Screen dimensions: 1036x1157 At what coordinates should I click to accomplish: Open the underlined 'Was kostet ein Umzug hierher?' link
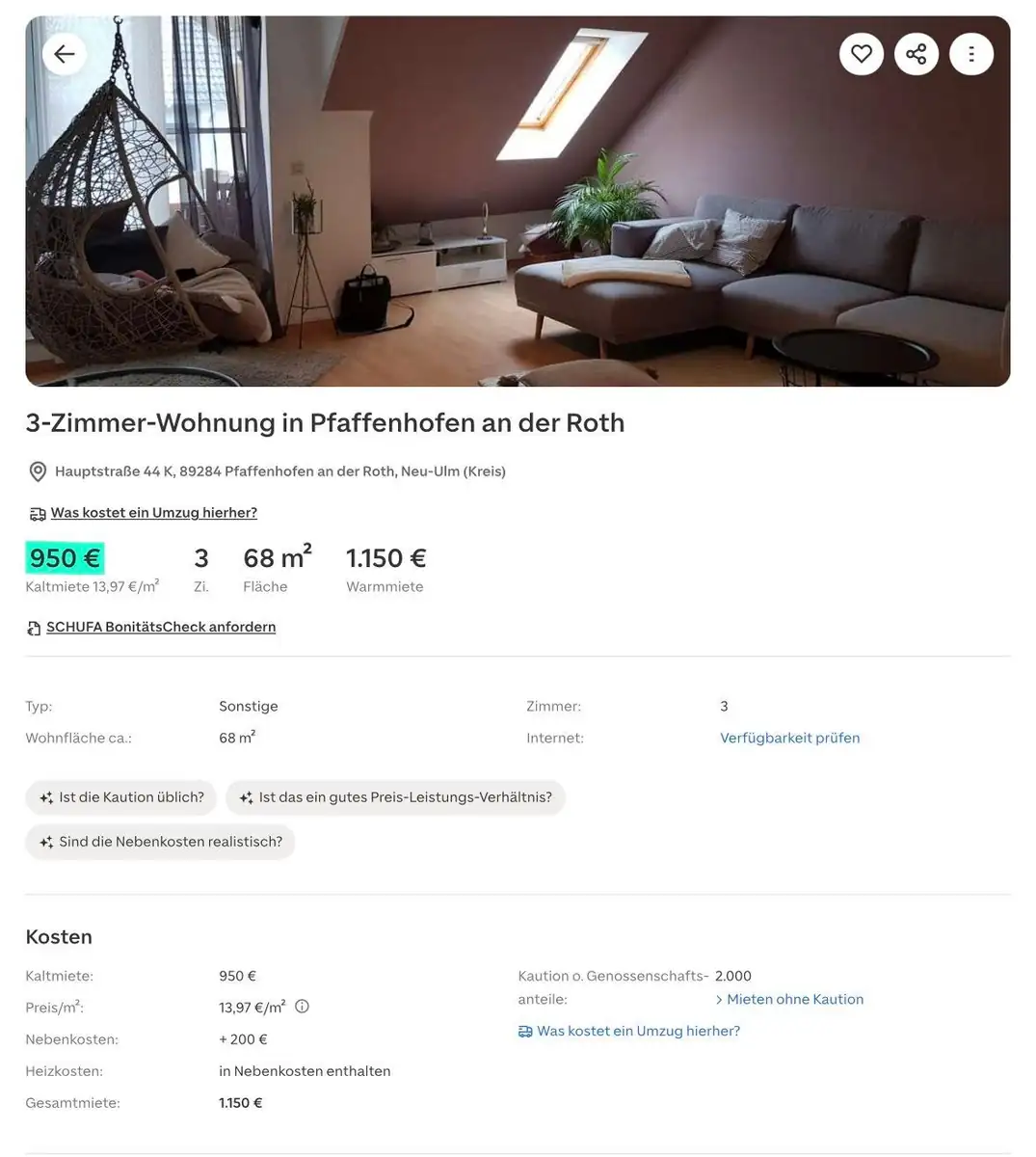[154, 513]
